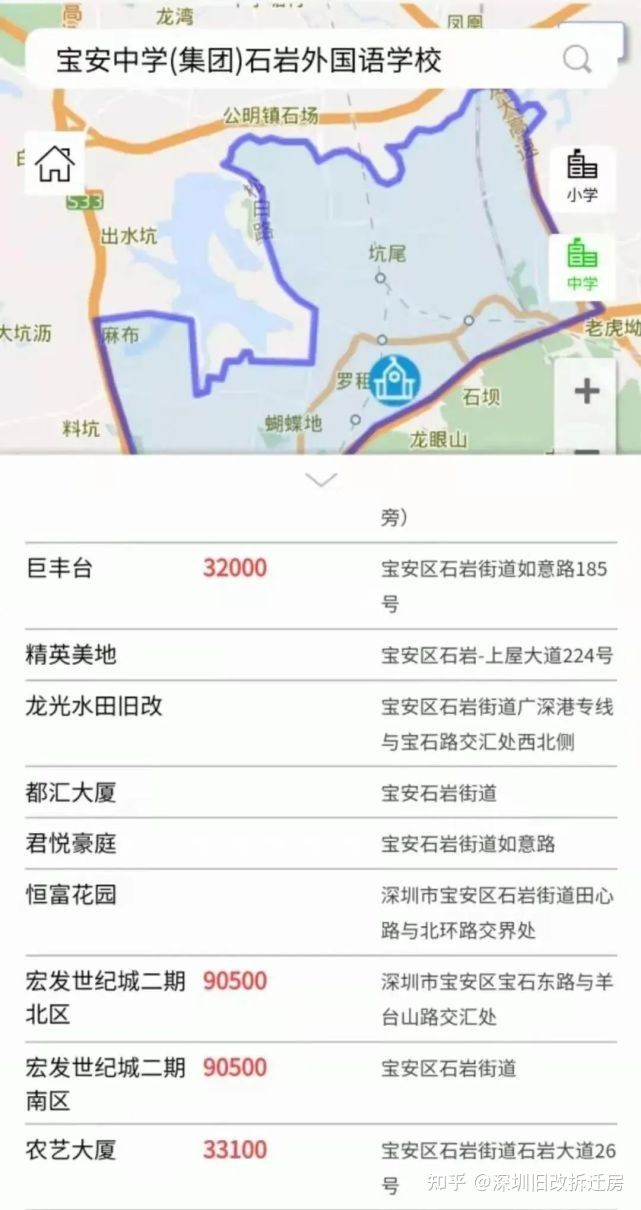
Task: Zoom in the map with plus button
Action: (587, 391)
